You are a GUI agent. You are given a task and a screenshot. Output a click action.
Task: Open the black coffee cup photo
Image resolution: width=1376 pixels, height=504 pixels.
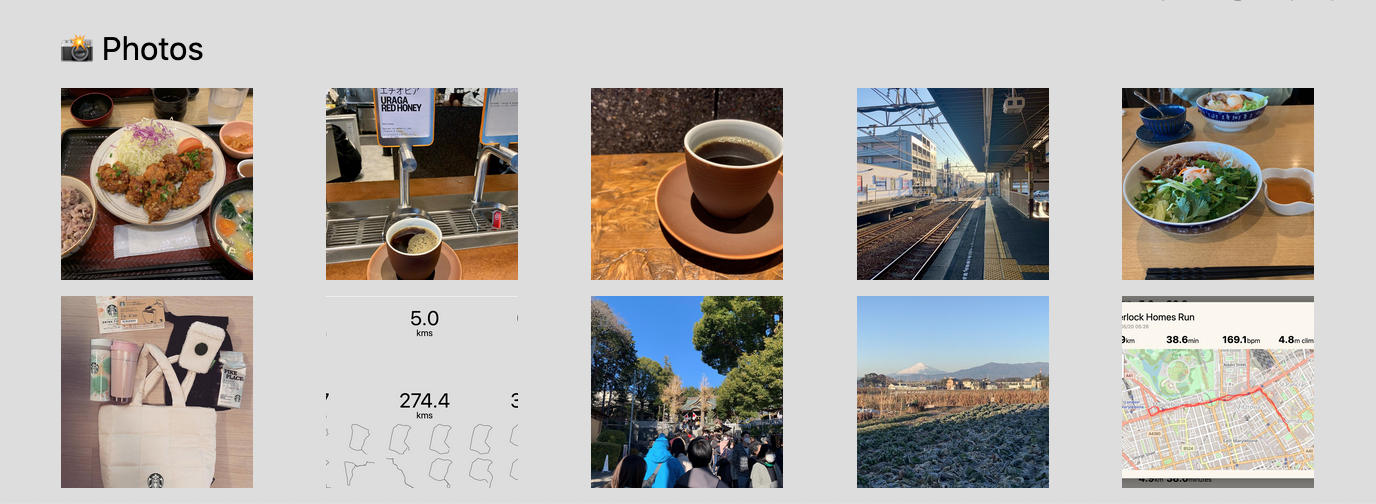tap(687, 184)
